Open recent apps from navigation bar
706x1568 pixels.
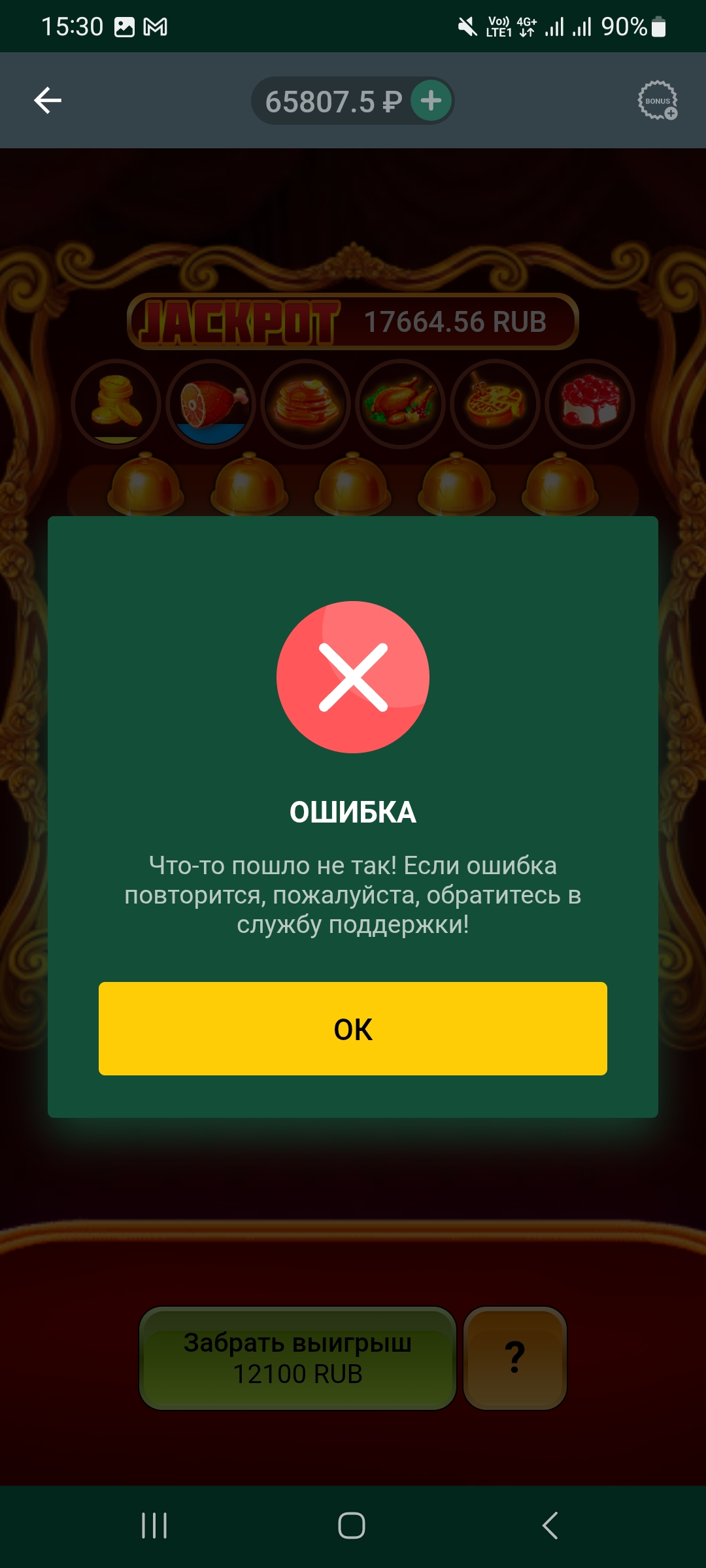tap(154, 1526)
